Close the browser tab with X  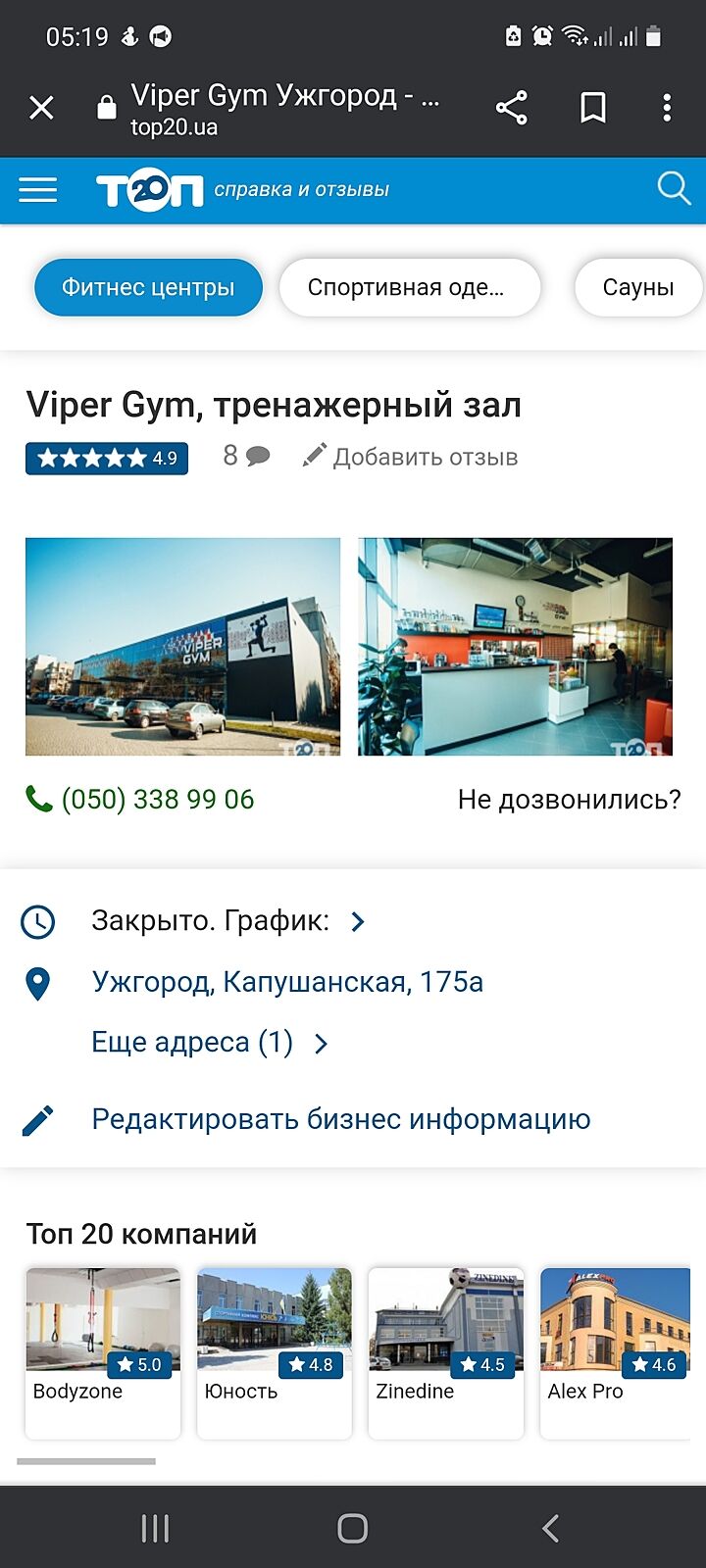pyautogui.click(x=41, y=107)
